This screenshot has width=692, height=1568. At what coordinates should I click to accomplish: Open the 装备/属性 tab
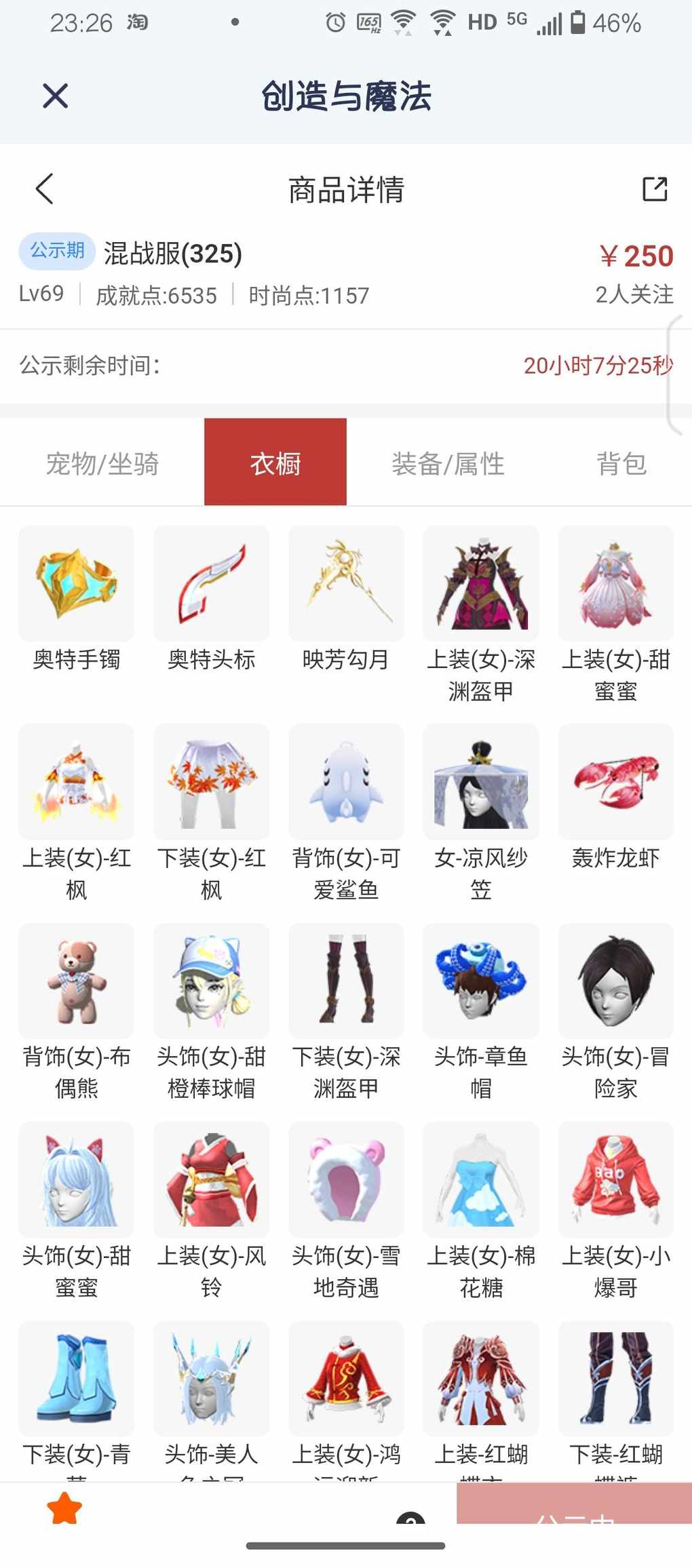(x=448, y=464)
